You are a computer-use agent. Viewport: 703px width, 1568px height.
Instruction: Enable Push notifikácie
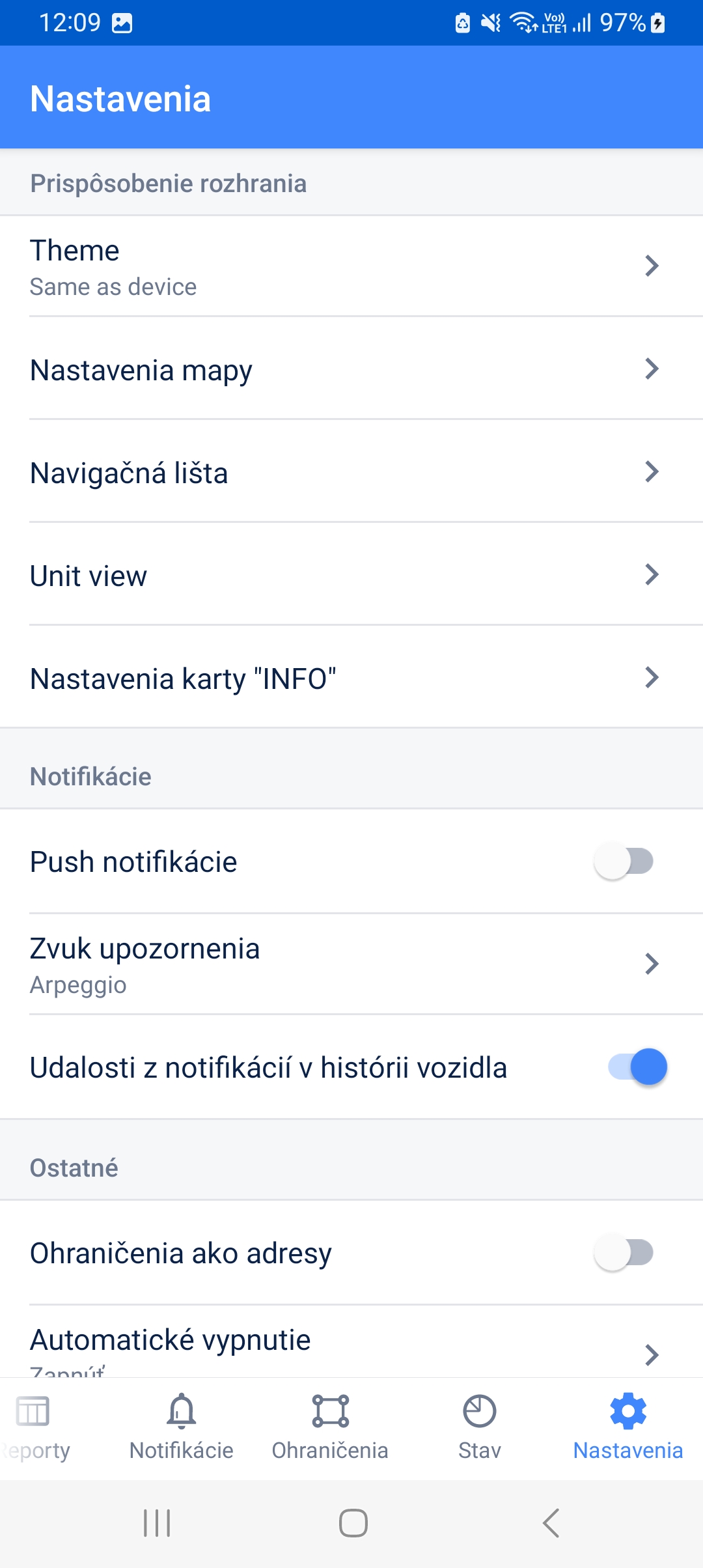click(624, 861)
